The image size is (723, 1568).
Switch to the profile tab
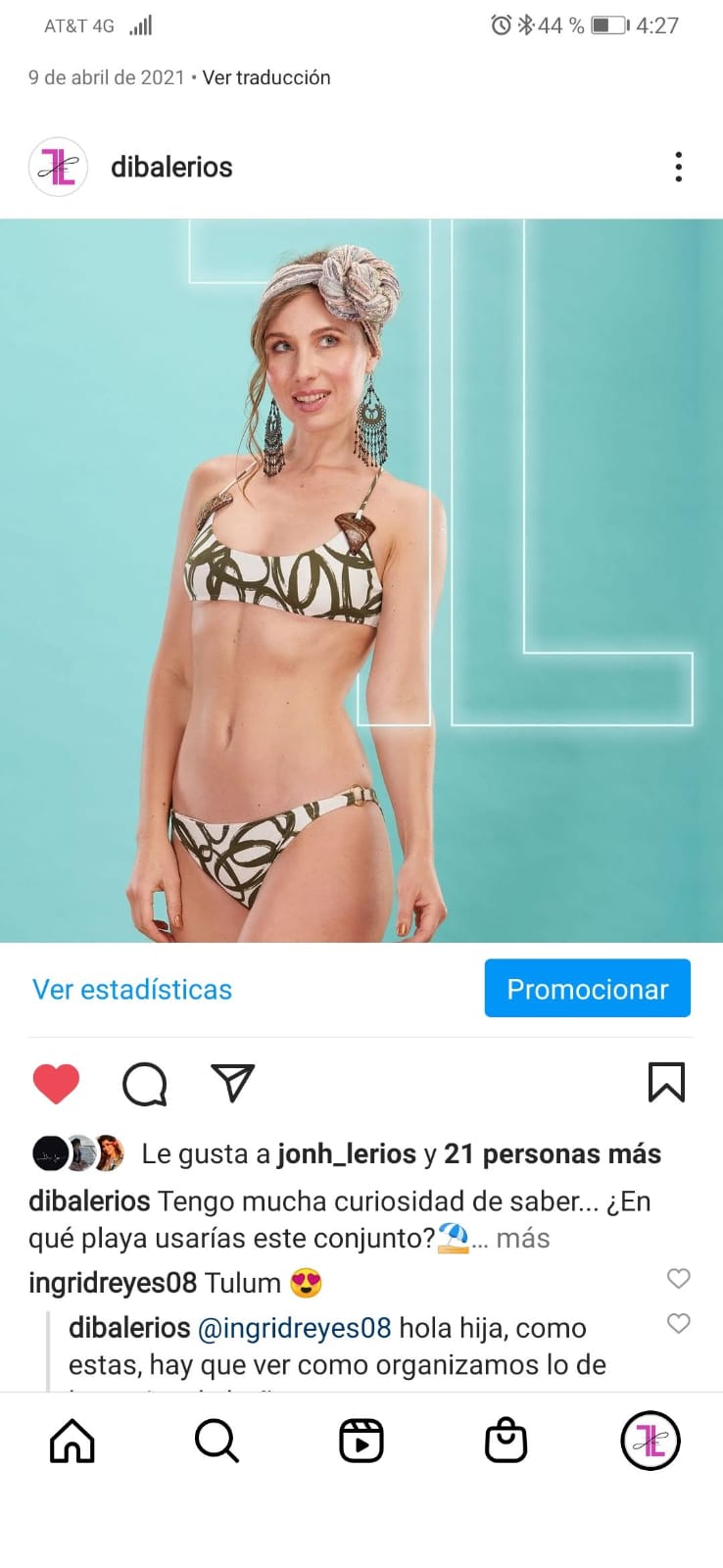click(x=651, y=1441)
